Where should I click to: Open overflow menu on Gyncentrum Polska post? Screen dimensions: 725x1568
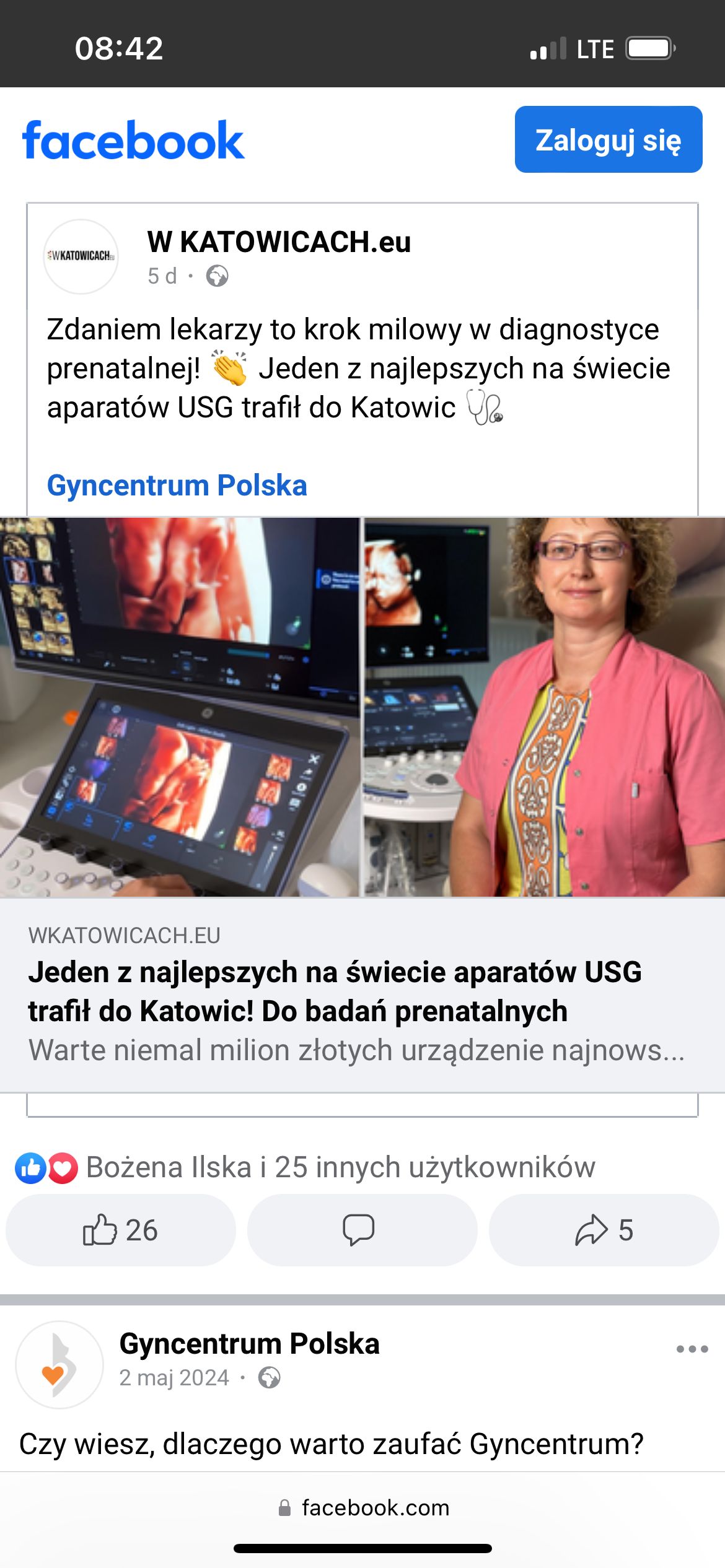click(x=692, y=1349)
